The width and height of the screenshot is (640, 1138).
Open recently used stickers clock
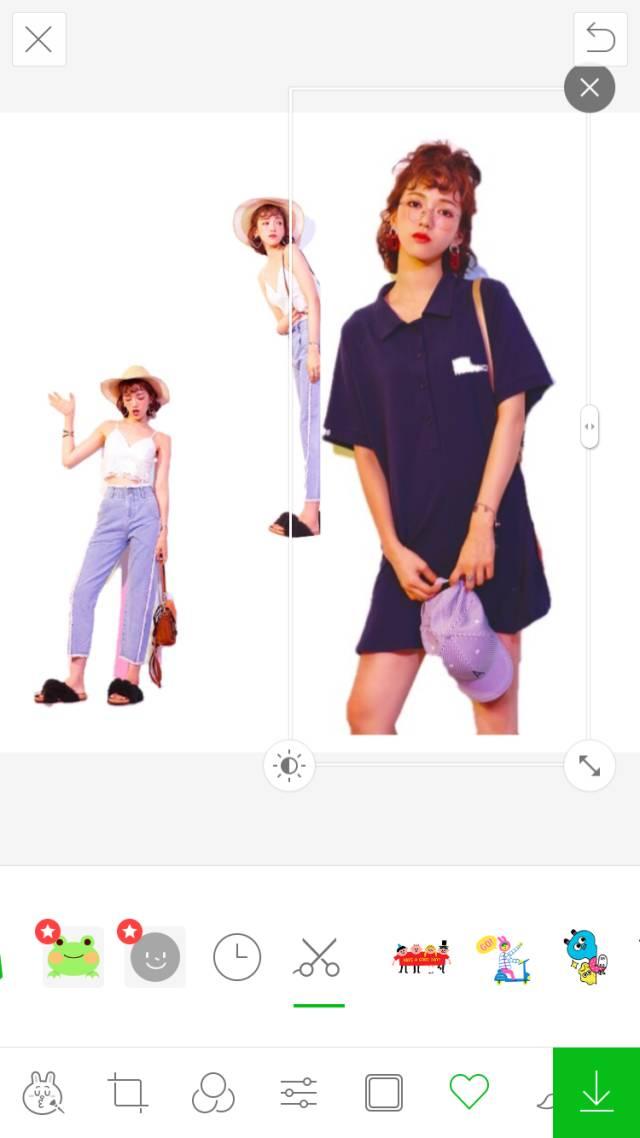coord(237,957)
